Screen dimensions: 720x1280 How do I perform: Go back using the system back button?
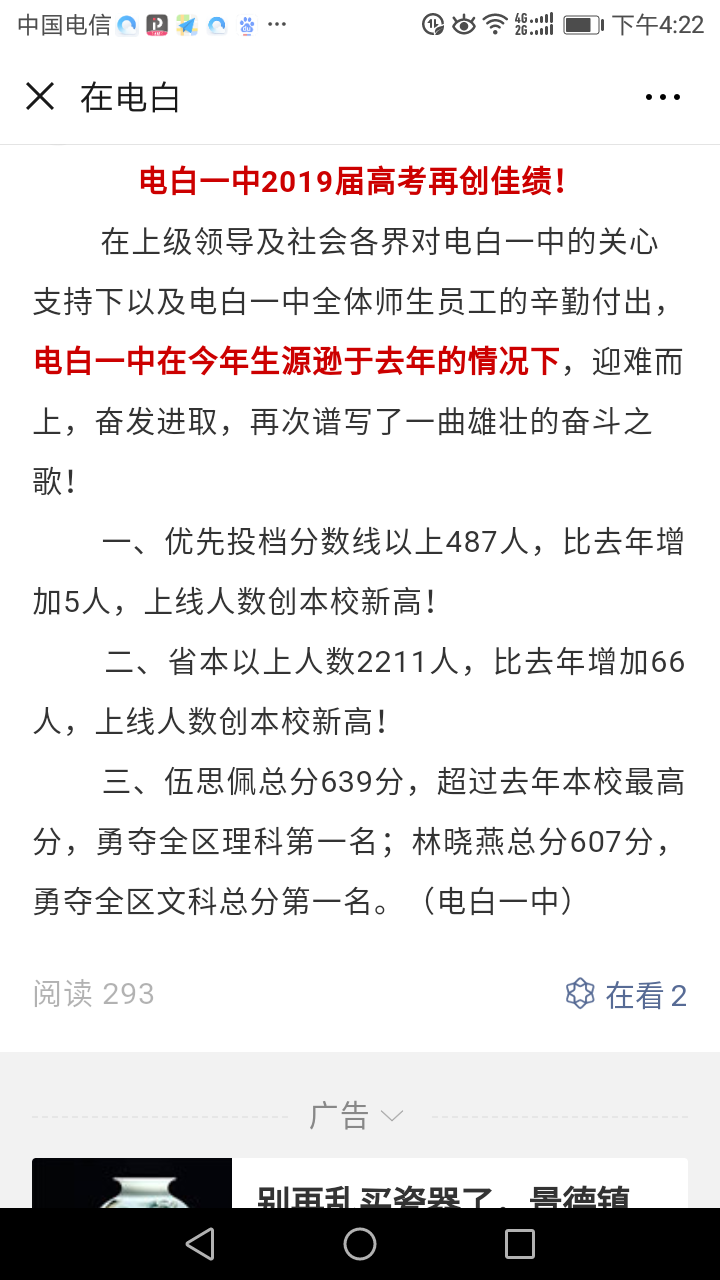(x=200, y=1243)
